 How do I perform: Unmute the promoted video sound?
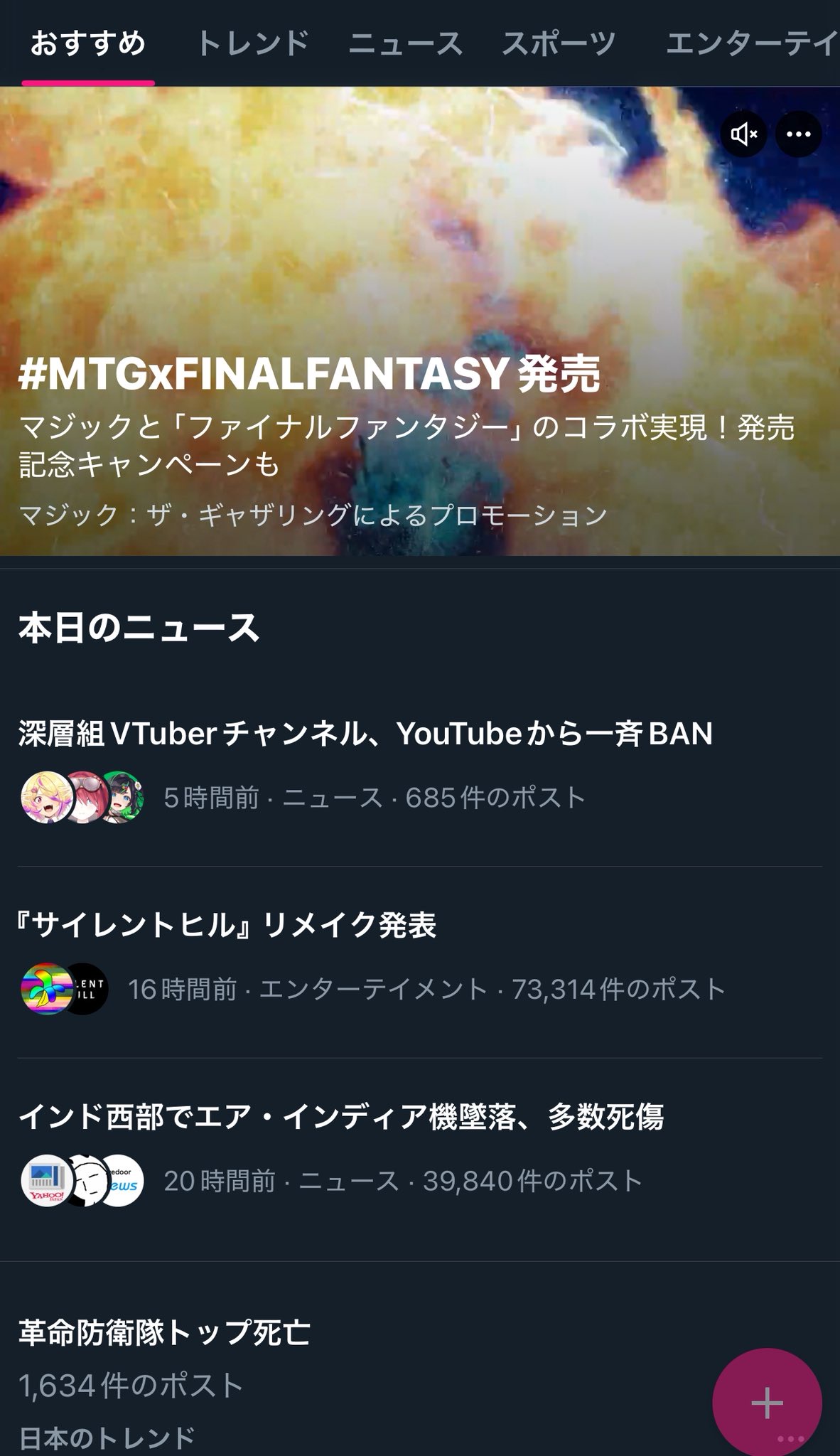click(x=743, y=133)
